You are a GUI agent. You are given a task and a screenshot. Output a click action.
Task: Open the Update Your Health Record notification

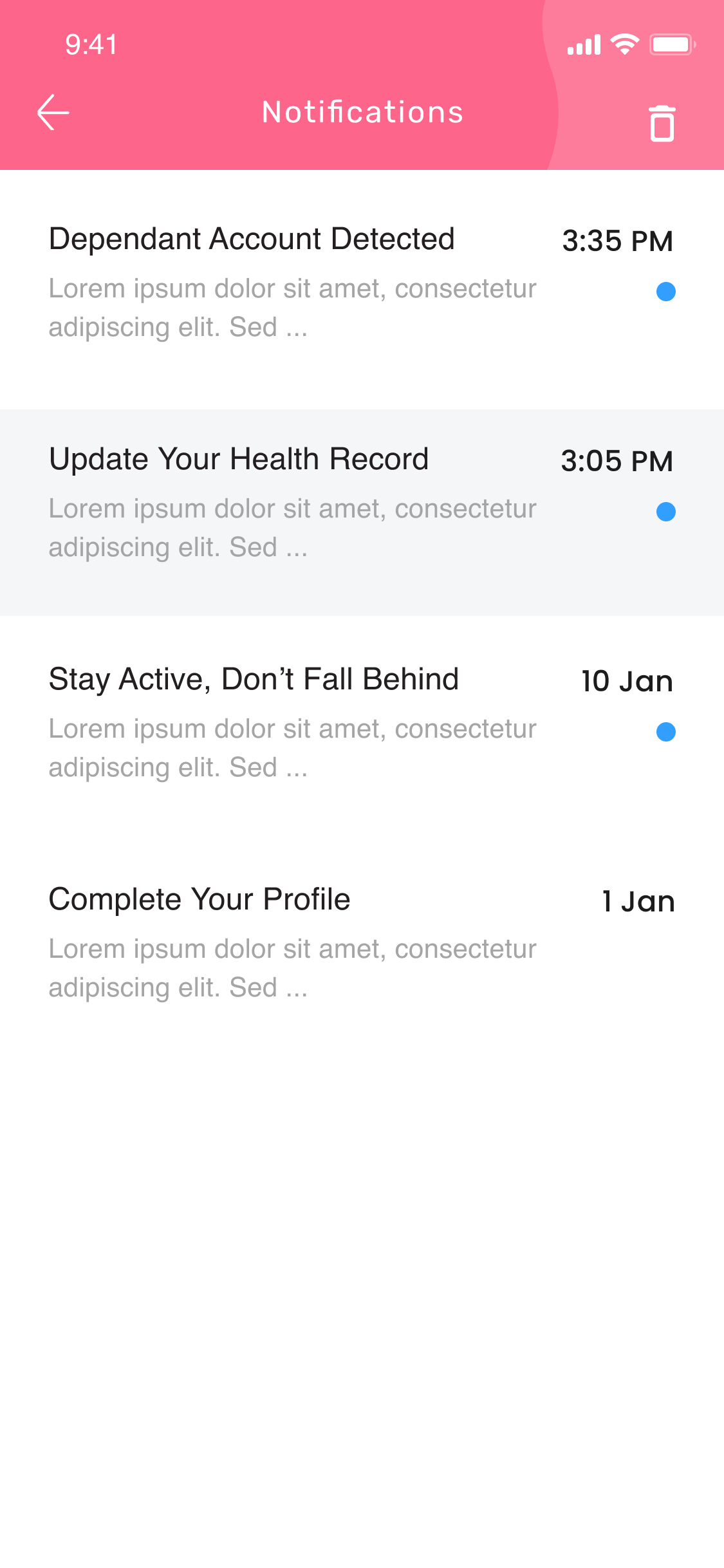pyautogui.click(x=362, y=512)
